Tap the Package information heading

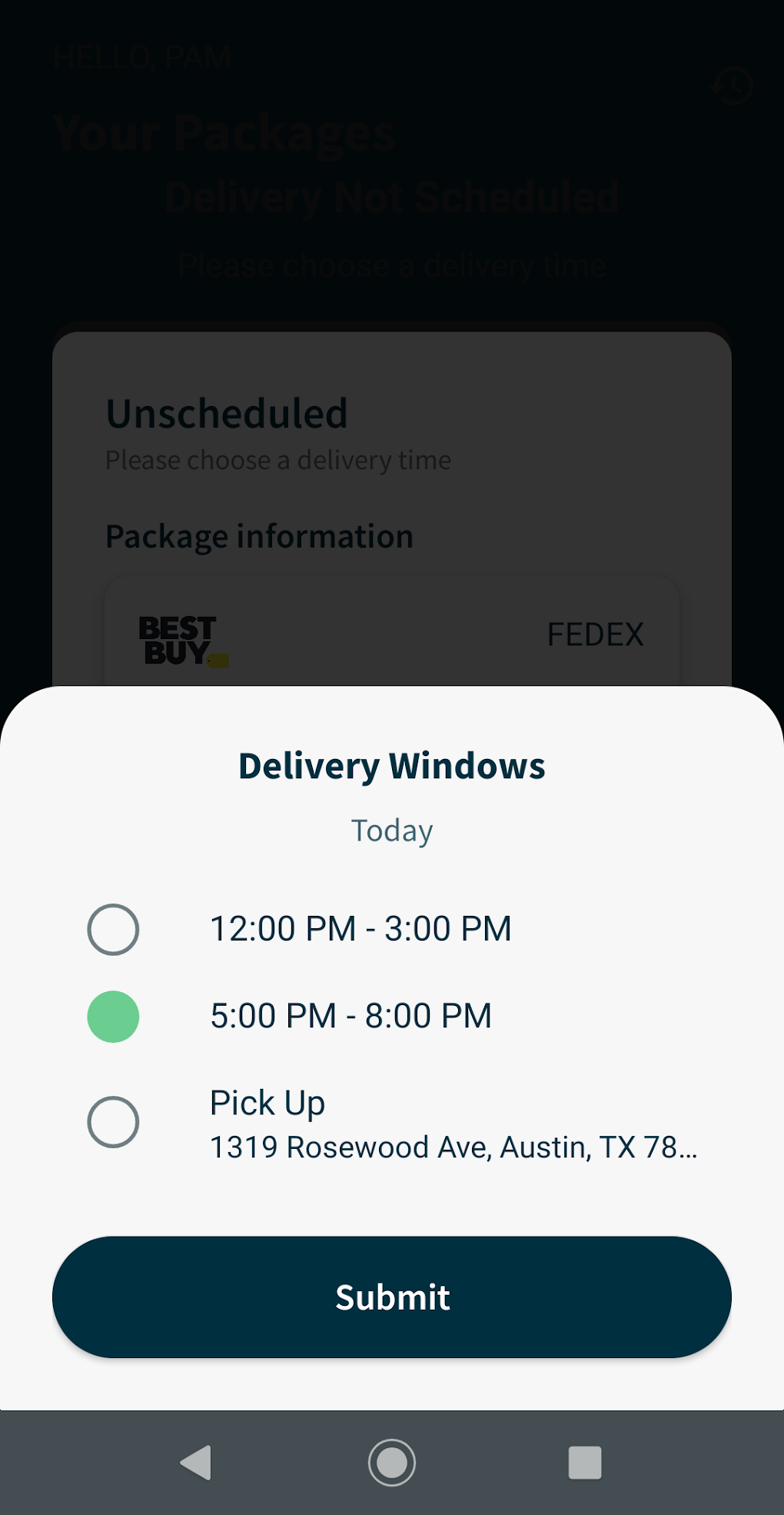pos(259,535)
